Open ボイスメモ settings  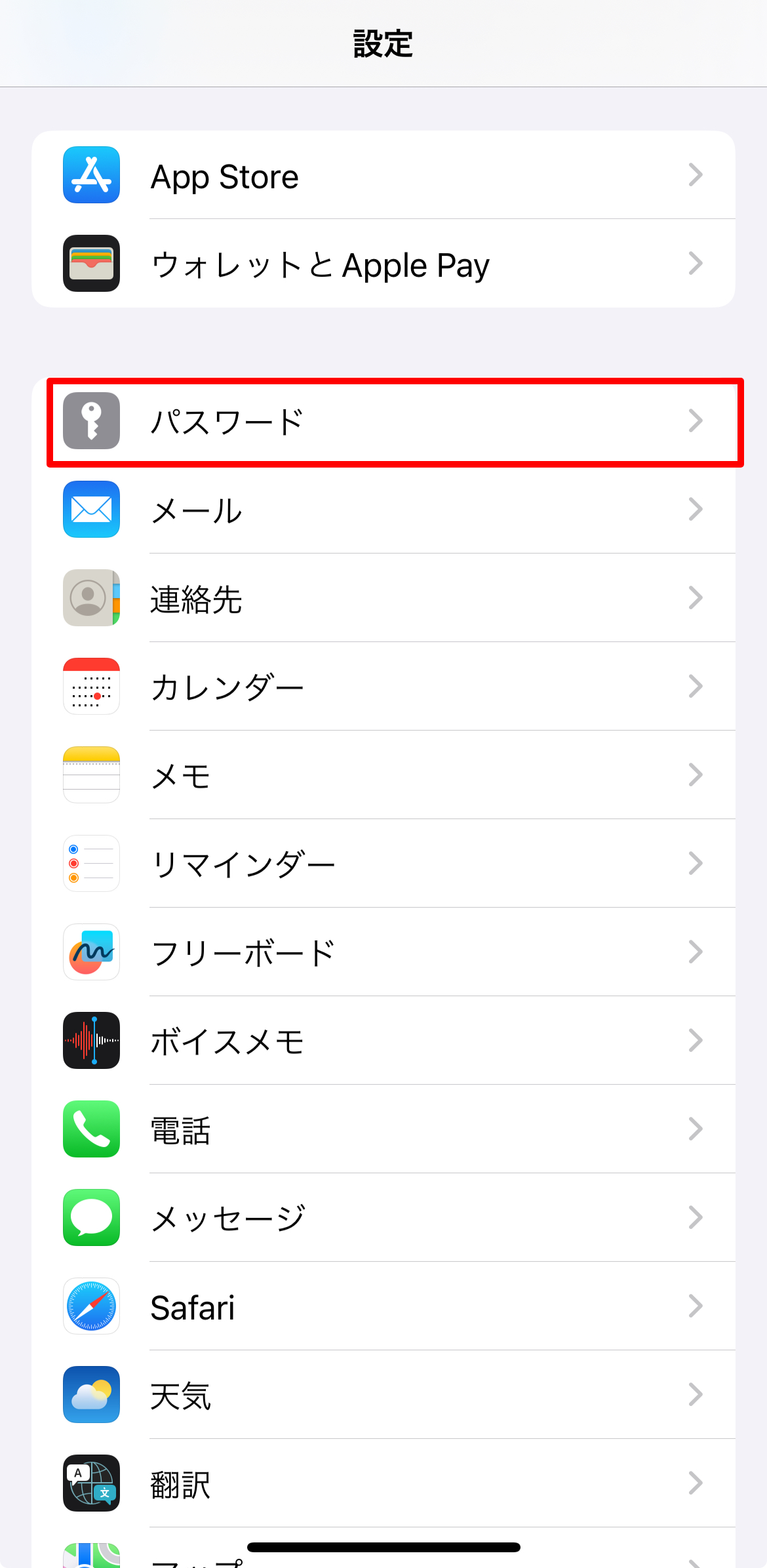(x=383, y=1041)
